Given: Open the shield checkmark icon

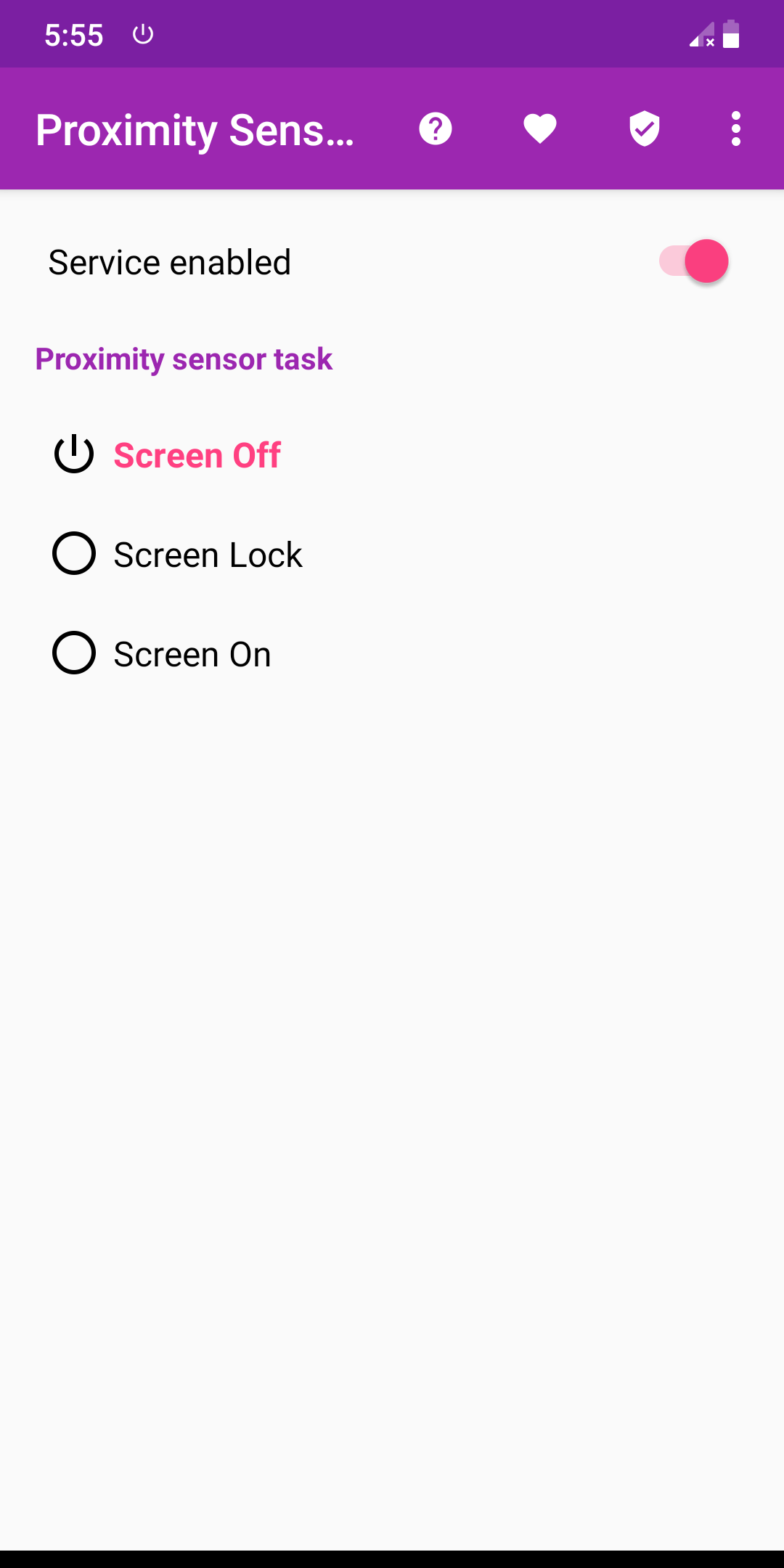Looking at the screenshot, I should click(x=645, y=129).
